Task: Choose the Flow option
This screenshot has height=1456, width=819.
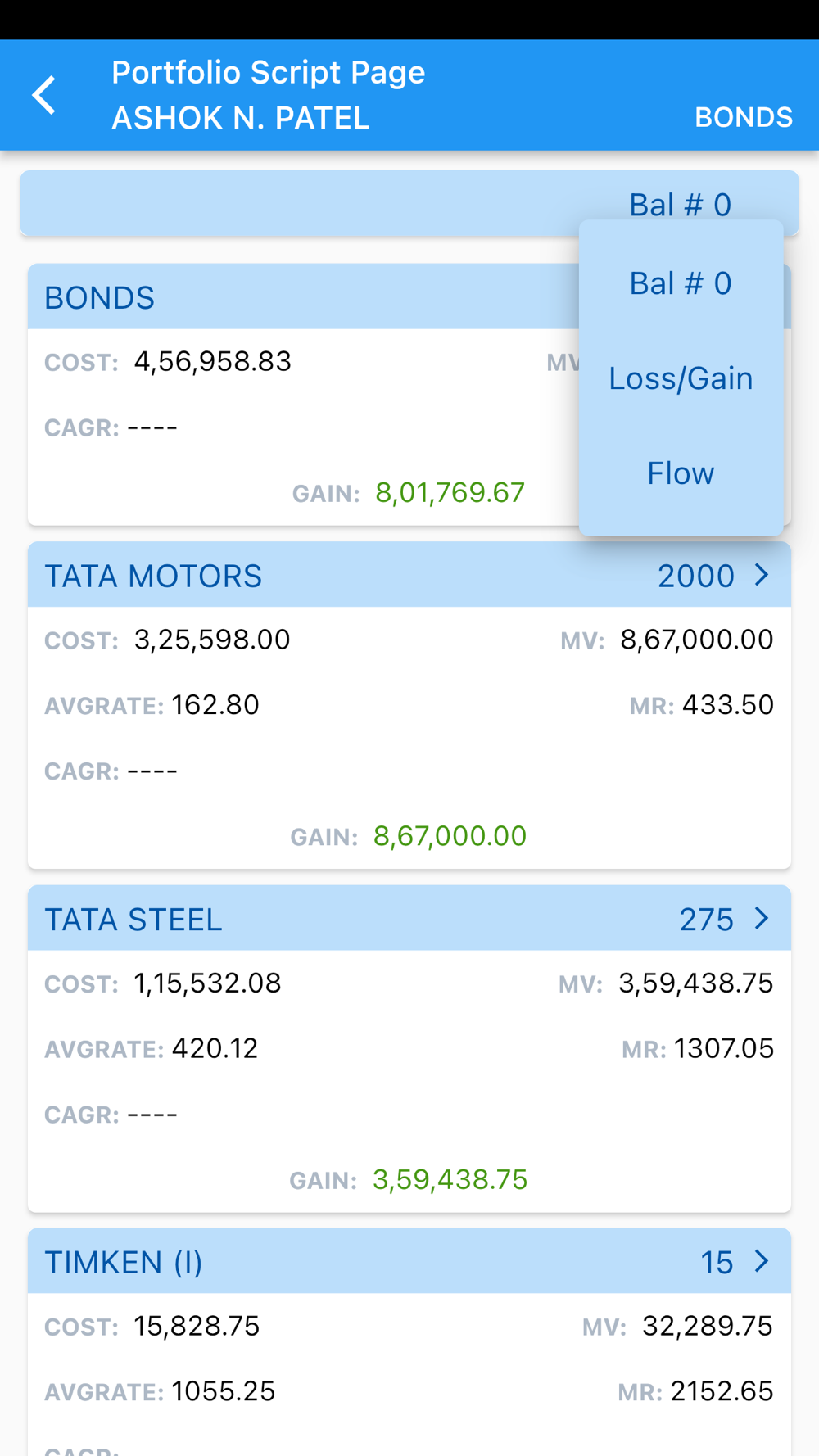Action: pyautogui.click(x=681, y=473)
